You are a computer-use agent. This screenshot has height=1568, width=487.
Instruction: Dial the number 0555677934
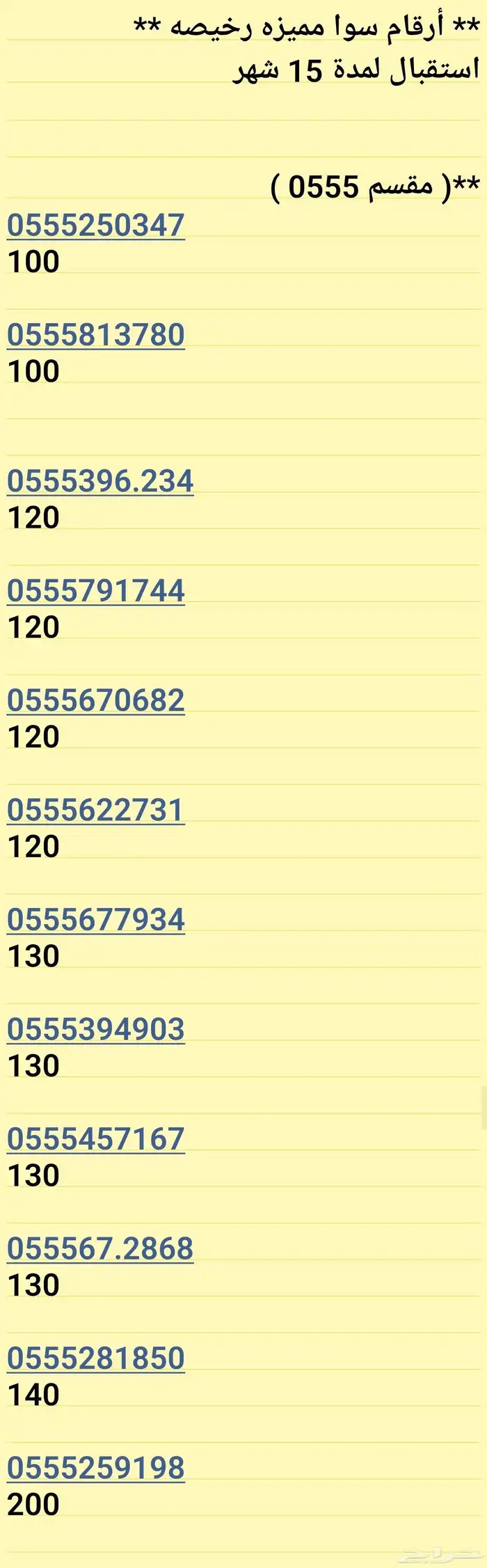[96, 920]
